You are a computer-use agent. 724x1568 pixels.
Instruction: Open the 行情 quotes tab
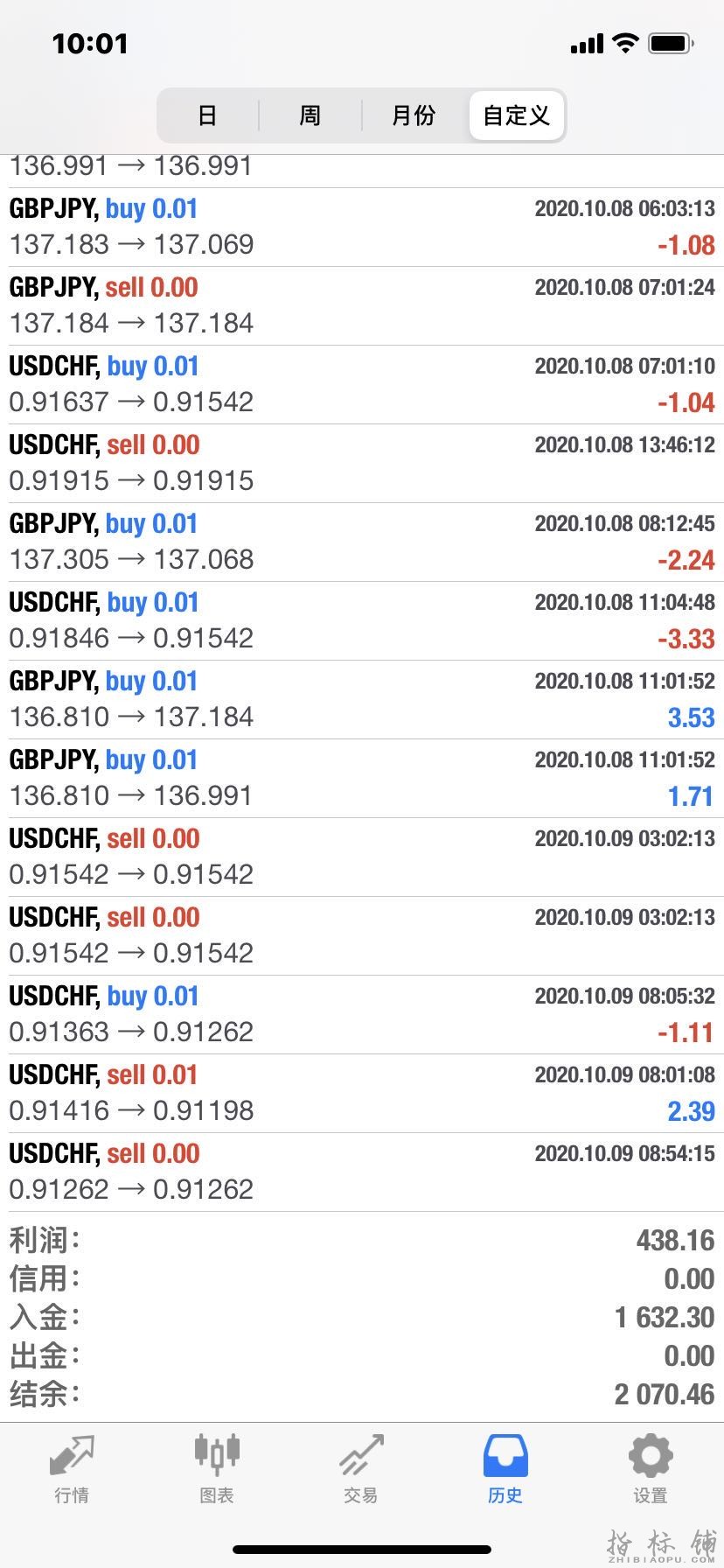72,1468
